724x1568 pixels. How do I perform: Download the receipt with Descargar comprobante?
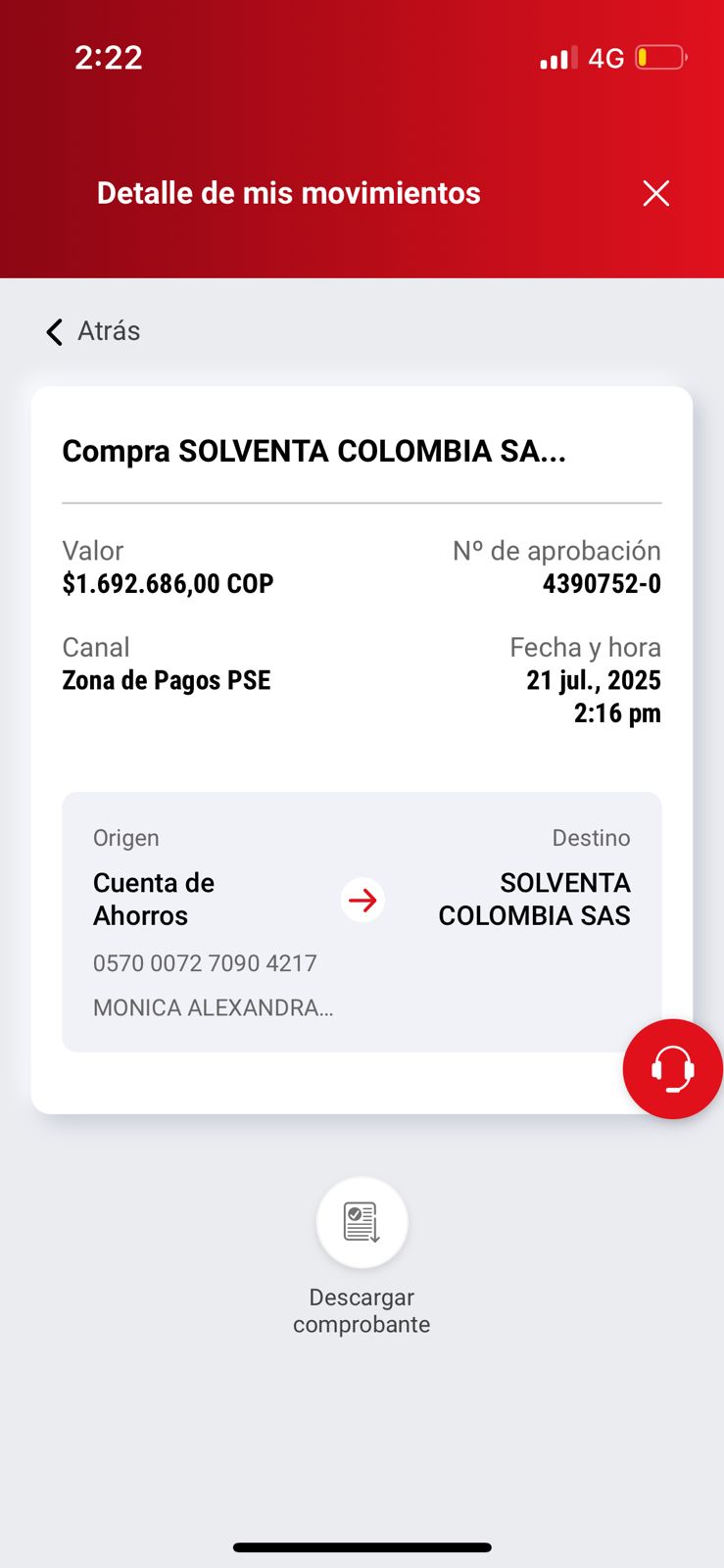coord(362,1223)
